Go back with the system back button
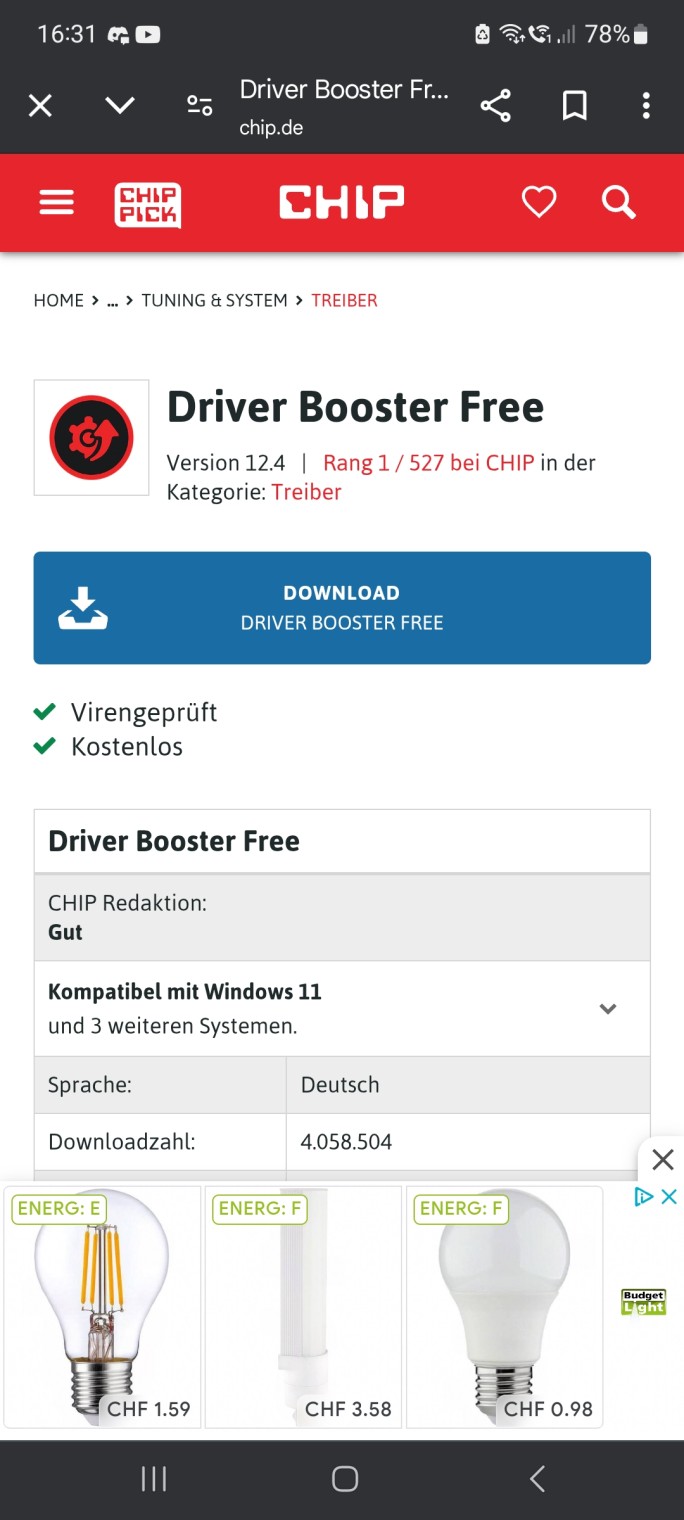Viewport: 684px width, 1520px height. coord(537,1479)
